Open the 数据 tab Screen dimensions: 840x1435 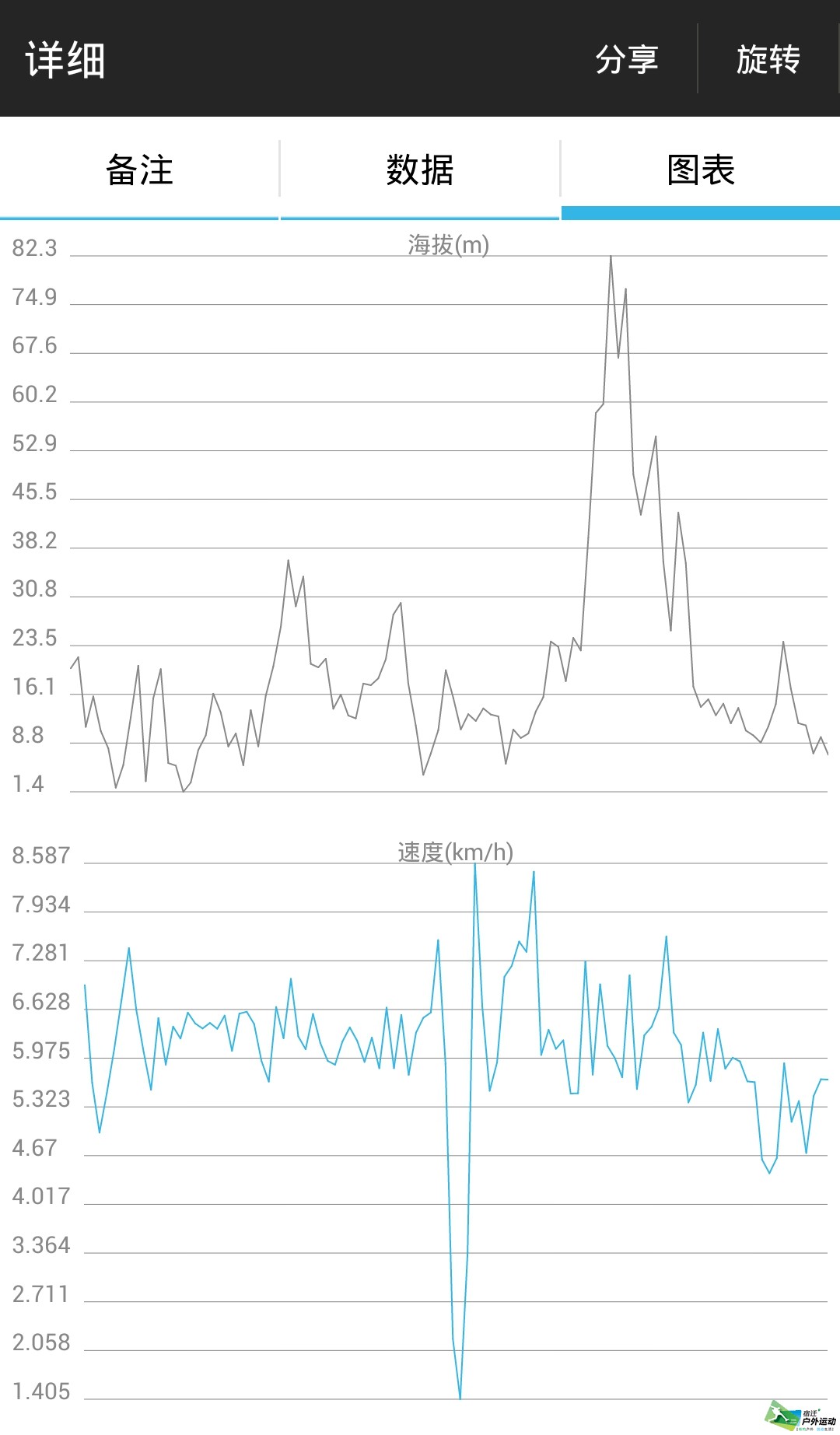420,170
